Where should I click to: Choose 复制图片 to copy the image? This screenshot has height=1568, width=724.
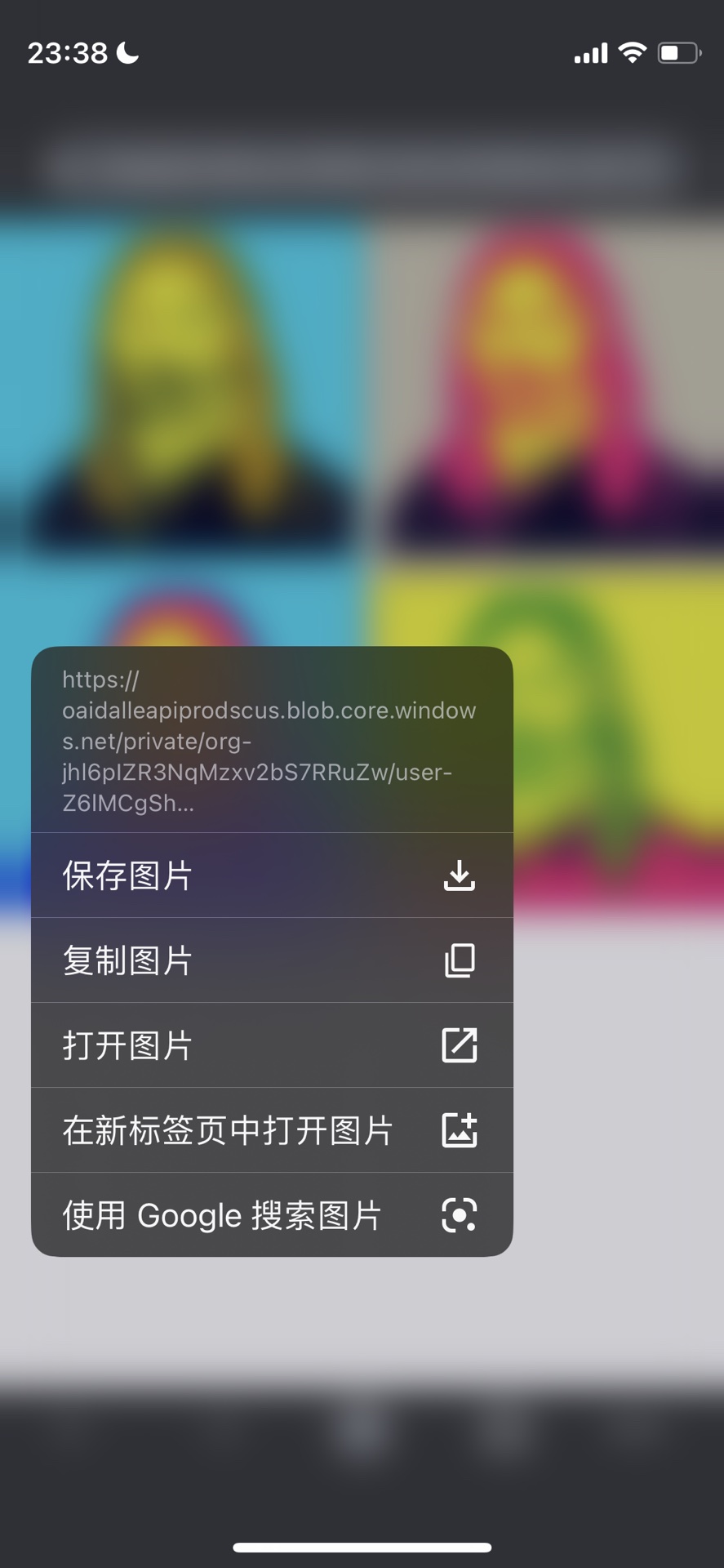pos(271,960)
